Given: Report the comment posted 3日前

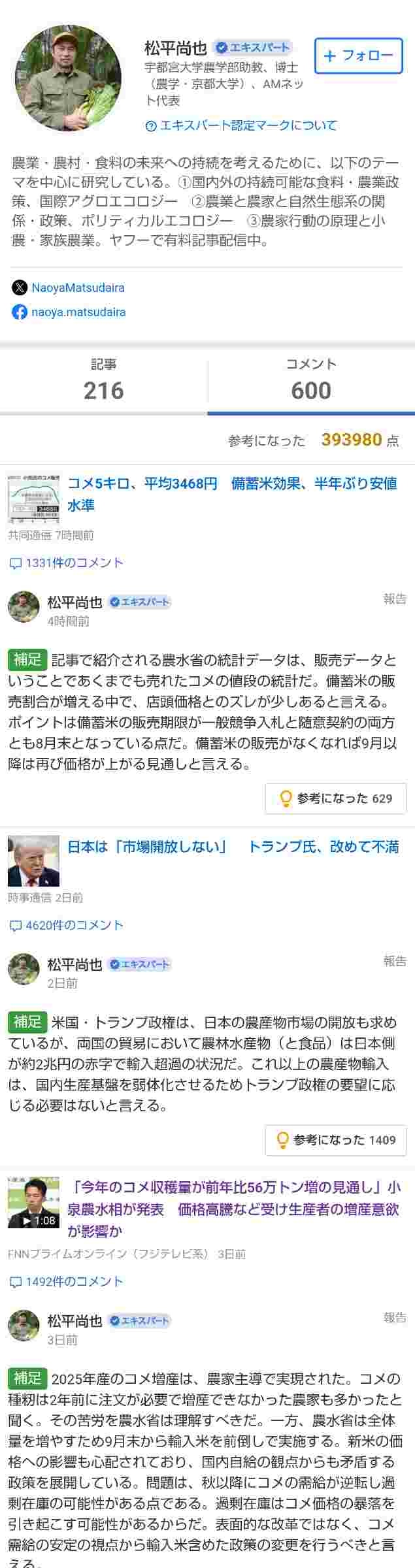Looking at the screenshot, I should 395,1318.
